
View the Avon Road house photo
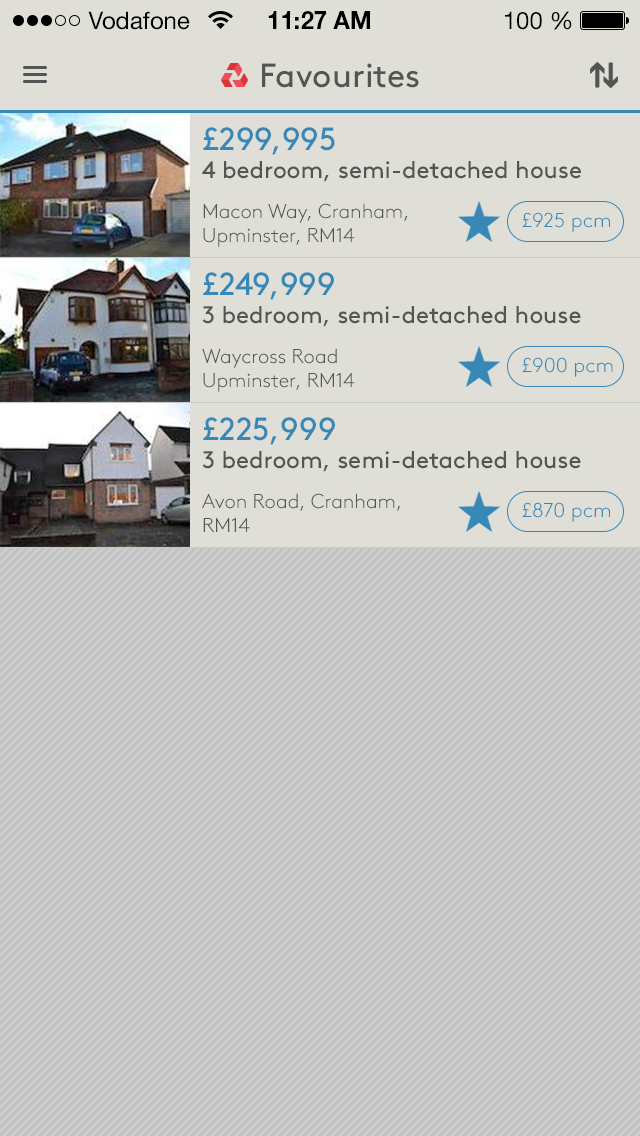(x=95, y=475)
